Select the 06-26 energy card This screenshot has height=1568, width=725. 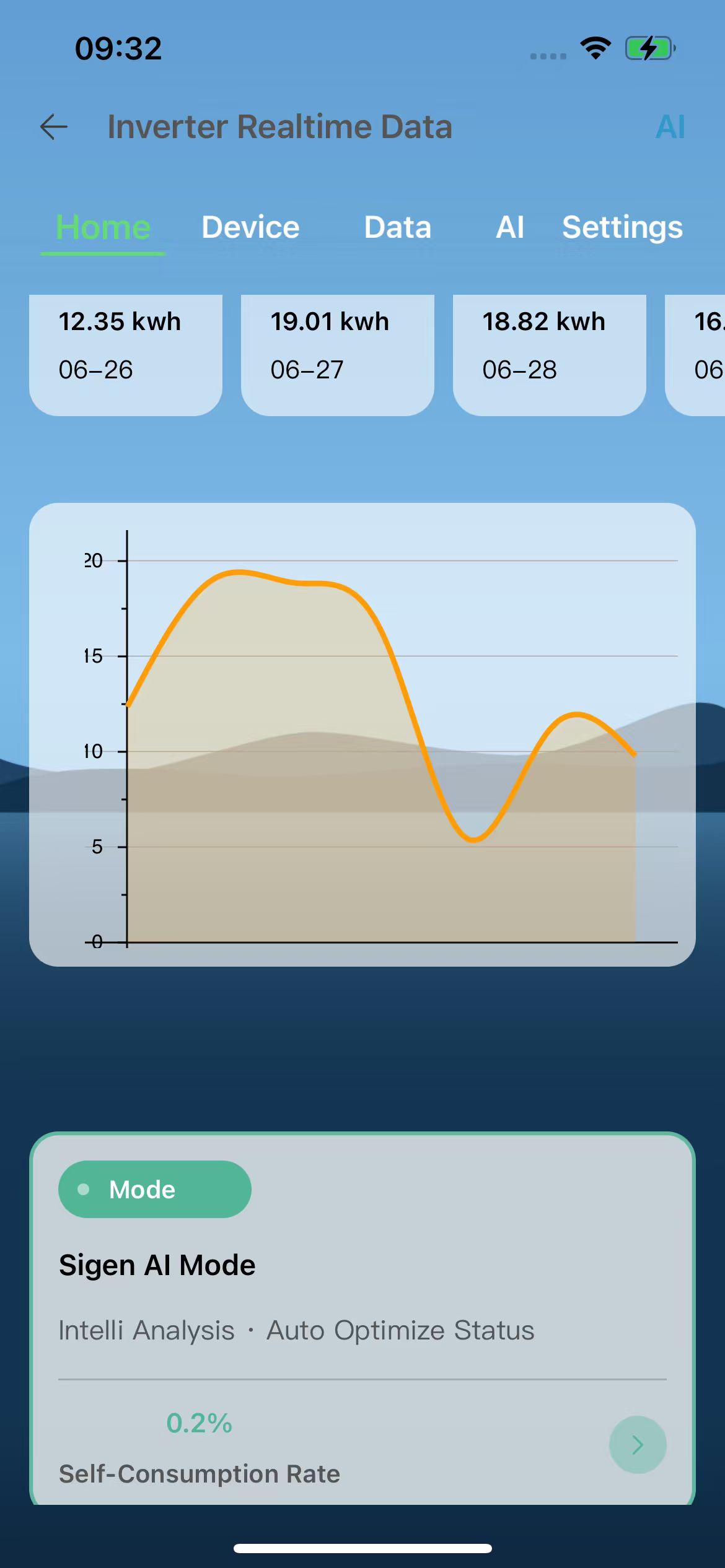point(126,355)
